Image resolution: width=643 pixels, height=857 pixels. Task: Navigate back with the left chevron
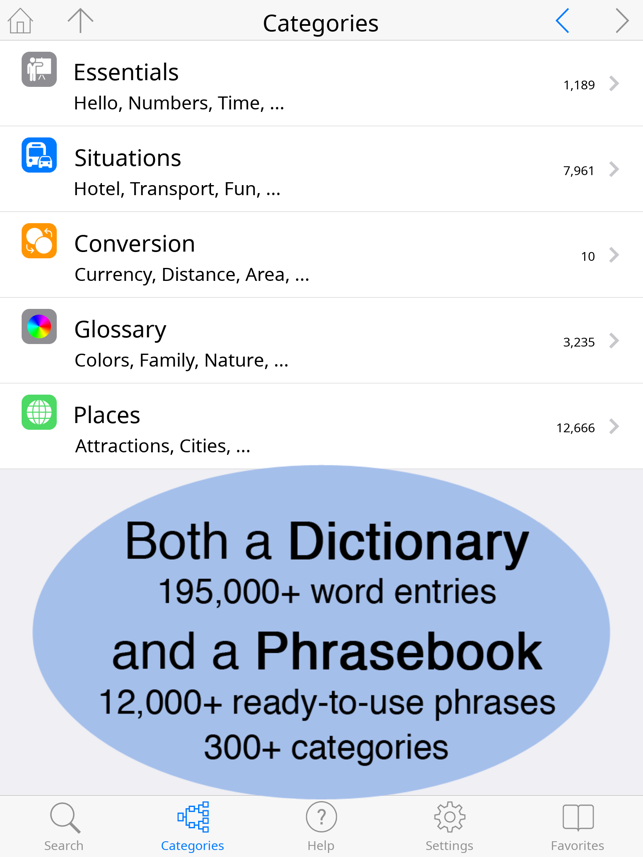563,21
